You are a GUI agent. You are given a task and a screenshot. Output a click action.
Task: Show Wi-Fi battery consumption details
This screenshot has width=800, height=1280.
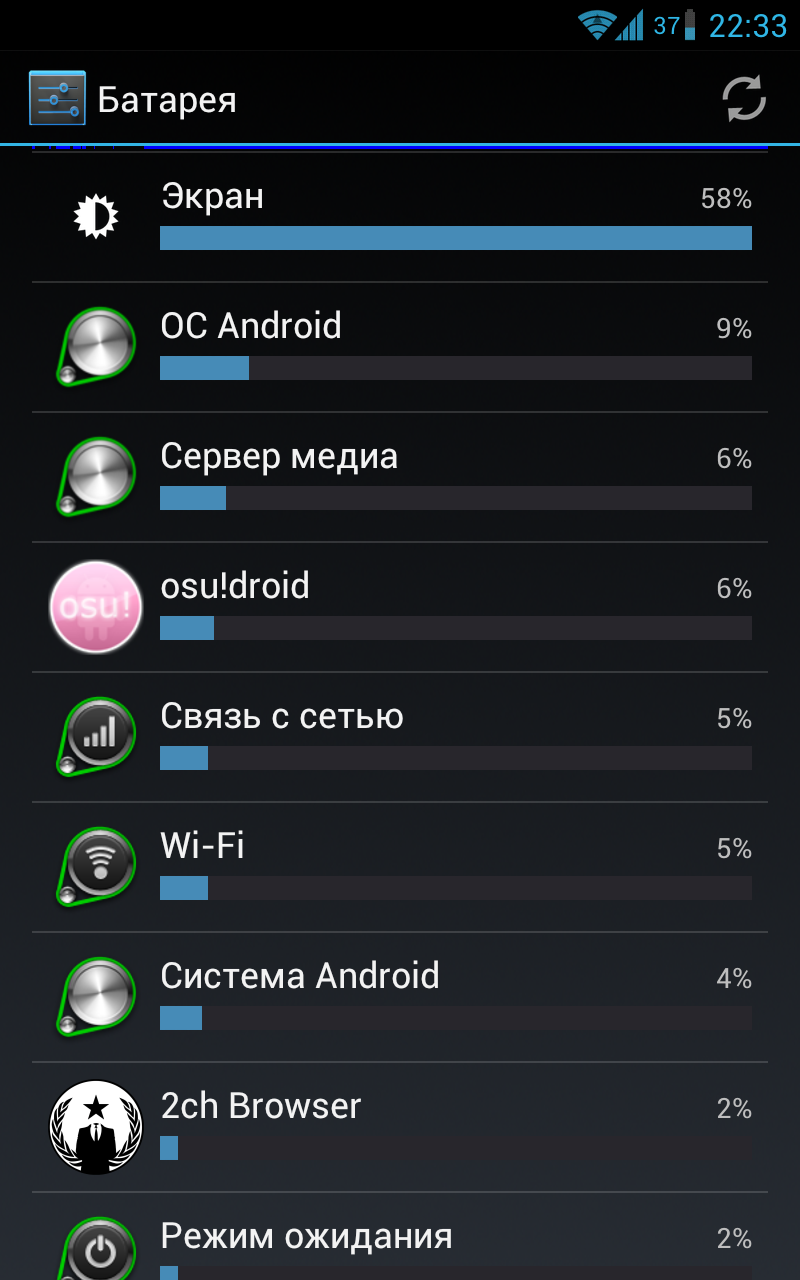point(400,867)
